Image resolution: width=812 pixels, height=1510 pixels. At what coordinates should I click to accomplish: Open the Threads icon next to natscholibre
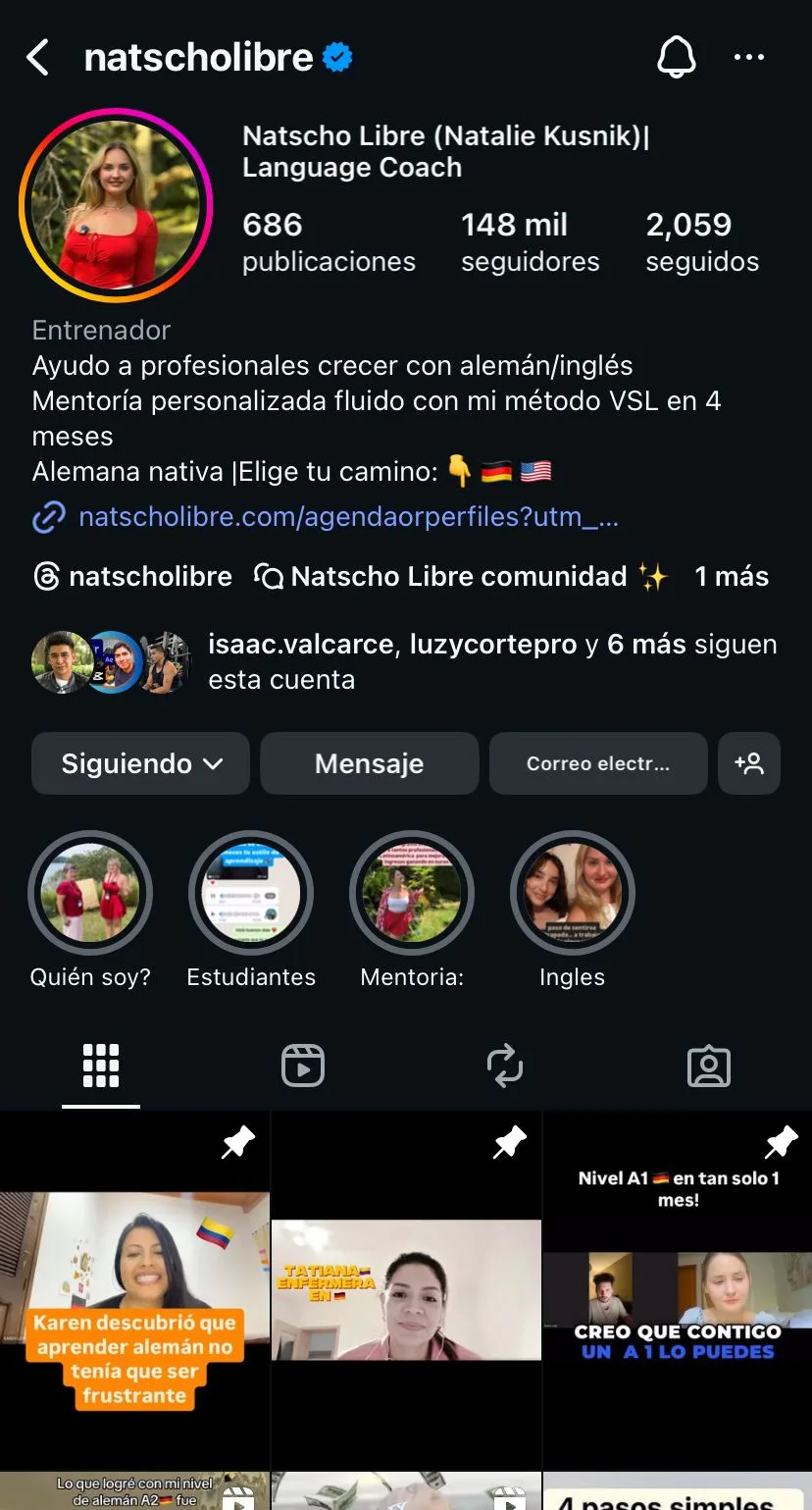click(45, 577)
